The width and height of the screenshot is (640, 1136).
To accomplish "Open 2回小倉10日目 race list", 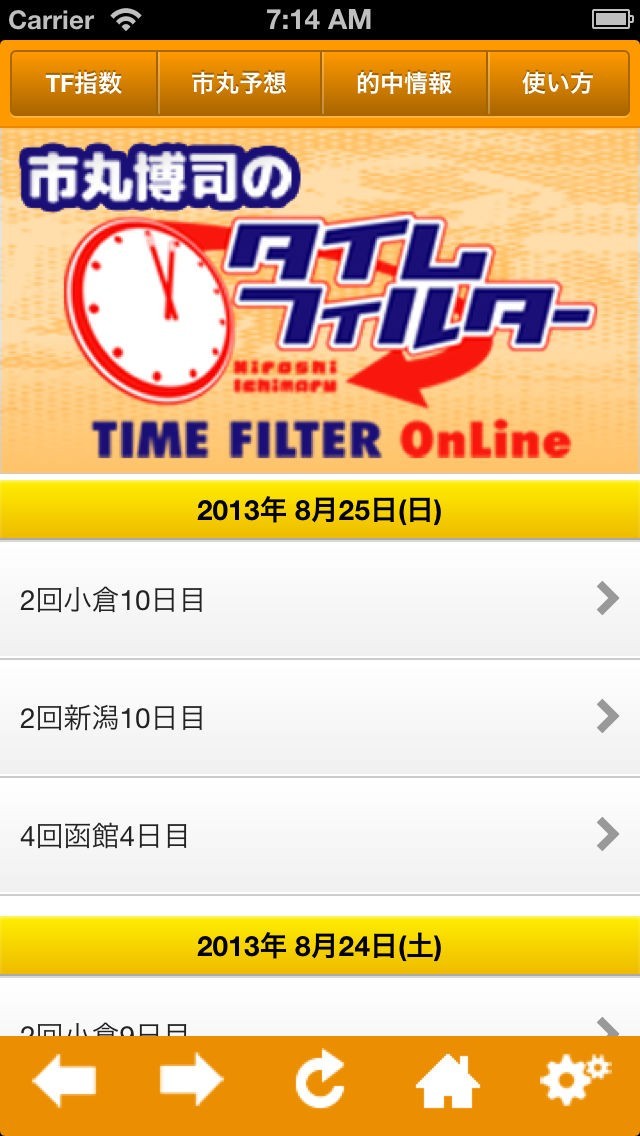I will click(x=320, y=600).
